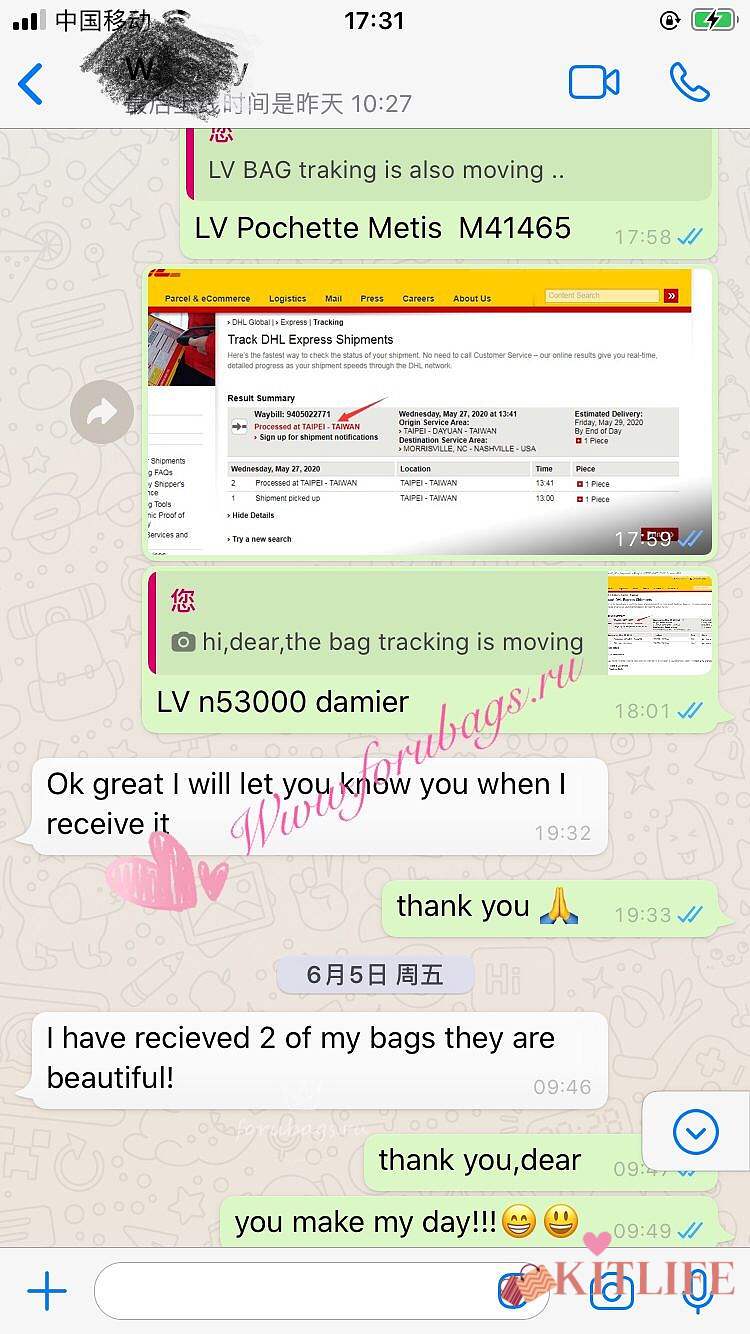The height and width of the screenshot is (1334, 750).
Task: Open the DHL tracking screenshot
Action: (430, 412)
